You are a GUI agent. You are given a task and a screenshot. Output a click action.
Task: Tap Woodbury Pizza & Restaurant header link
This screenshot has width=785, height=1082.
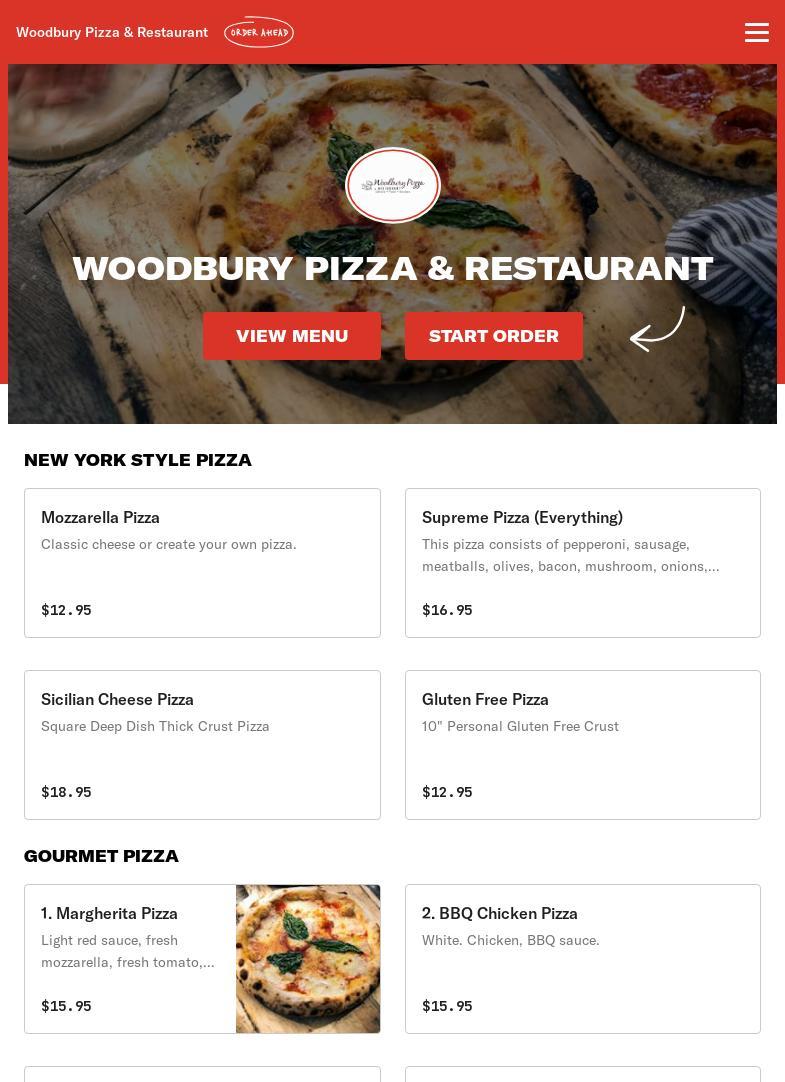pos(112,32)
